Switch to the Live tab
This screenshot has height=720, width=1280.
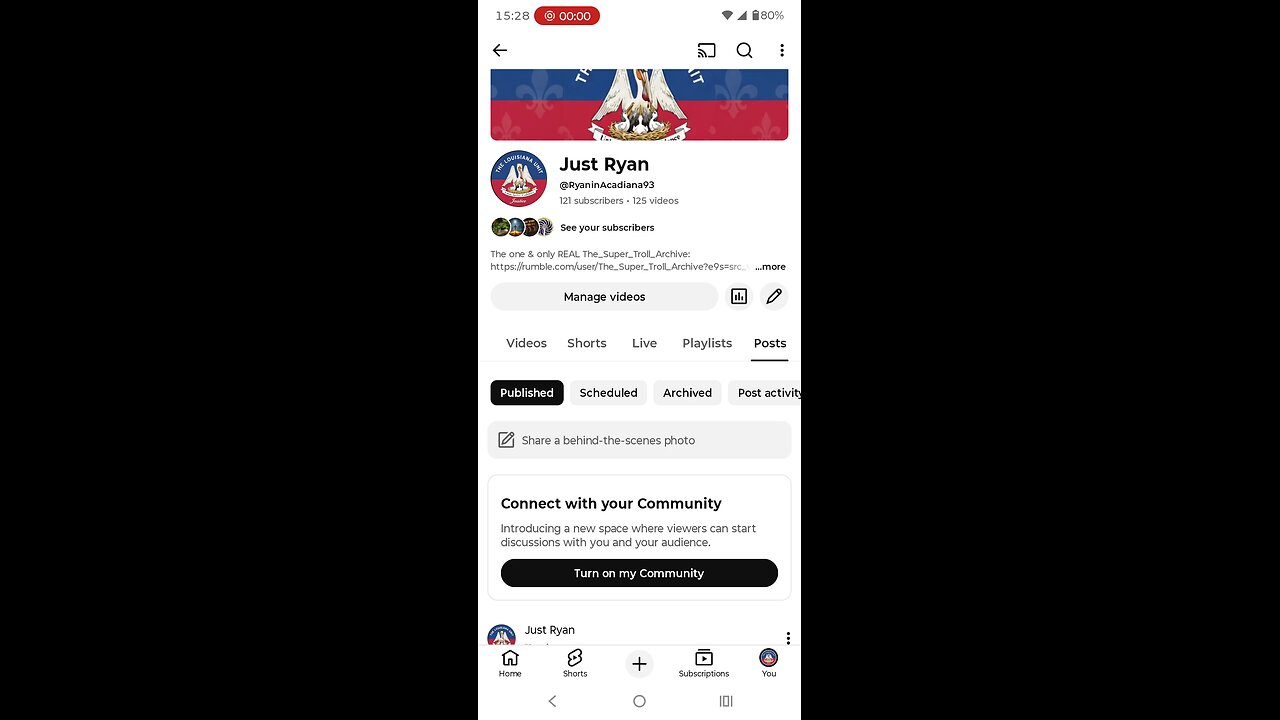tap(644, 343)
